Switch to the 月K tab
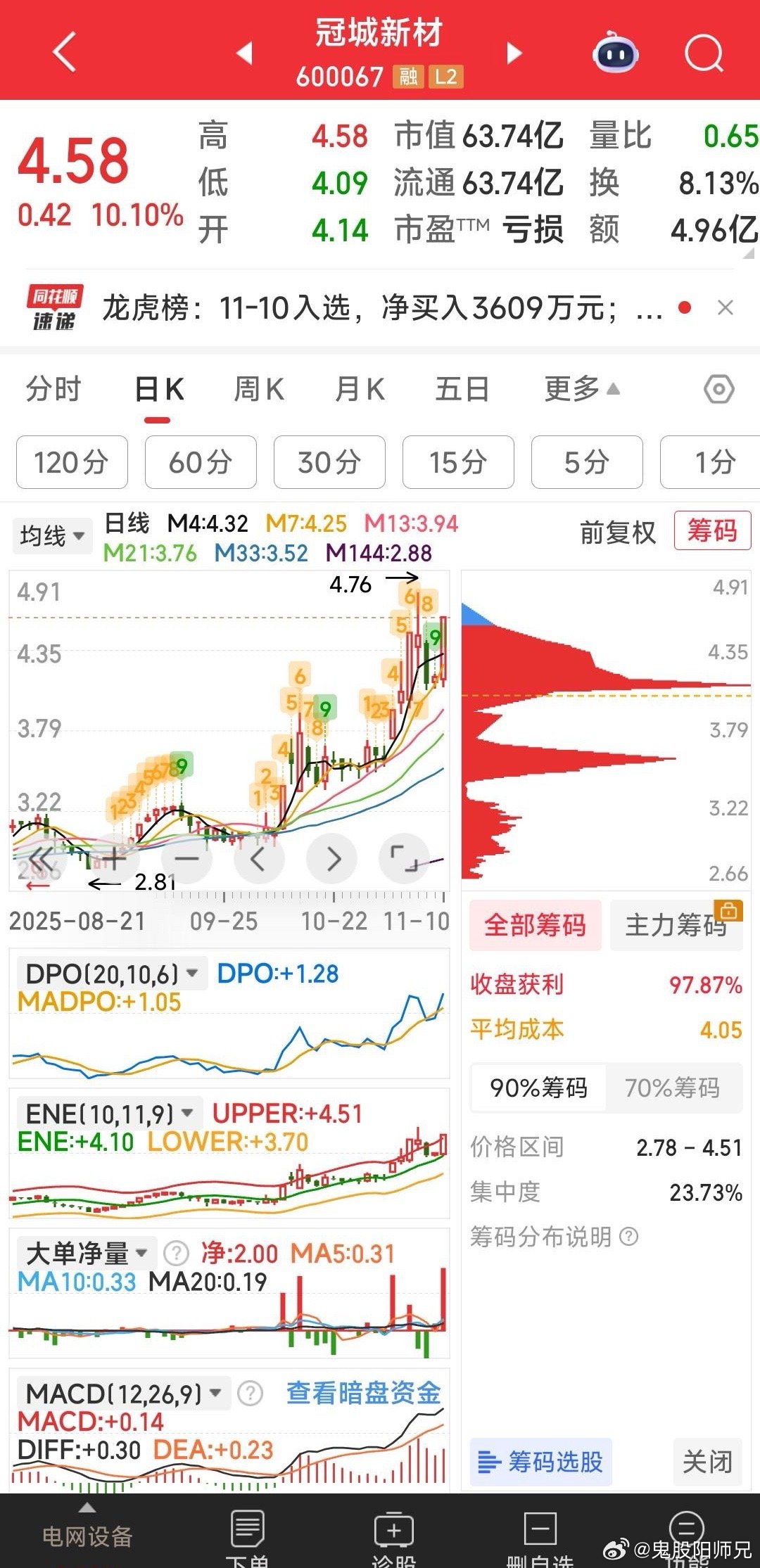Image resolution: width=760 pixels, height=1568 pixels. [x=360, y=389]
